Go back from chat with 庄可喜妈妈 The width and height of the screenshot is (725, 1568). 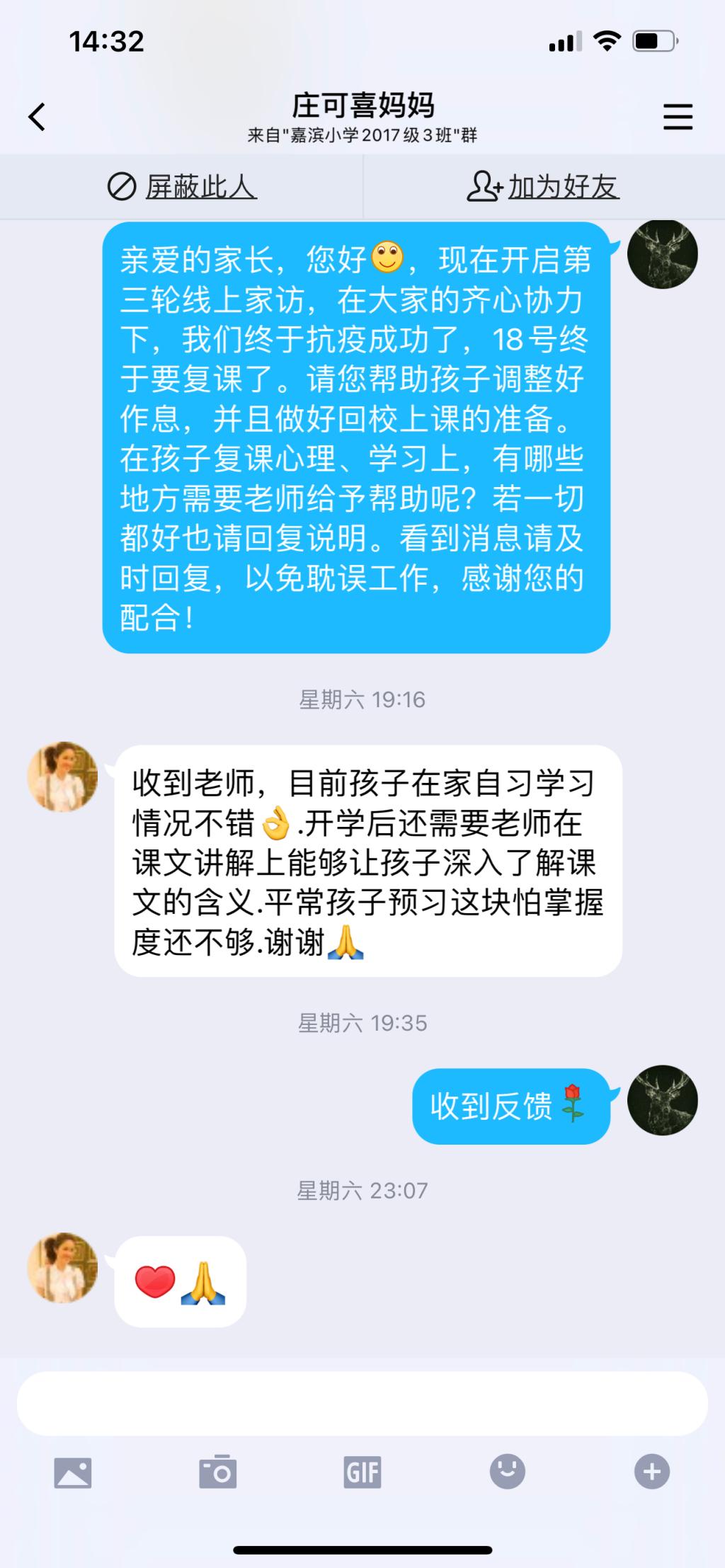(x=37, y=117)
